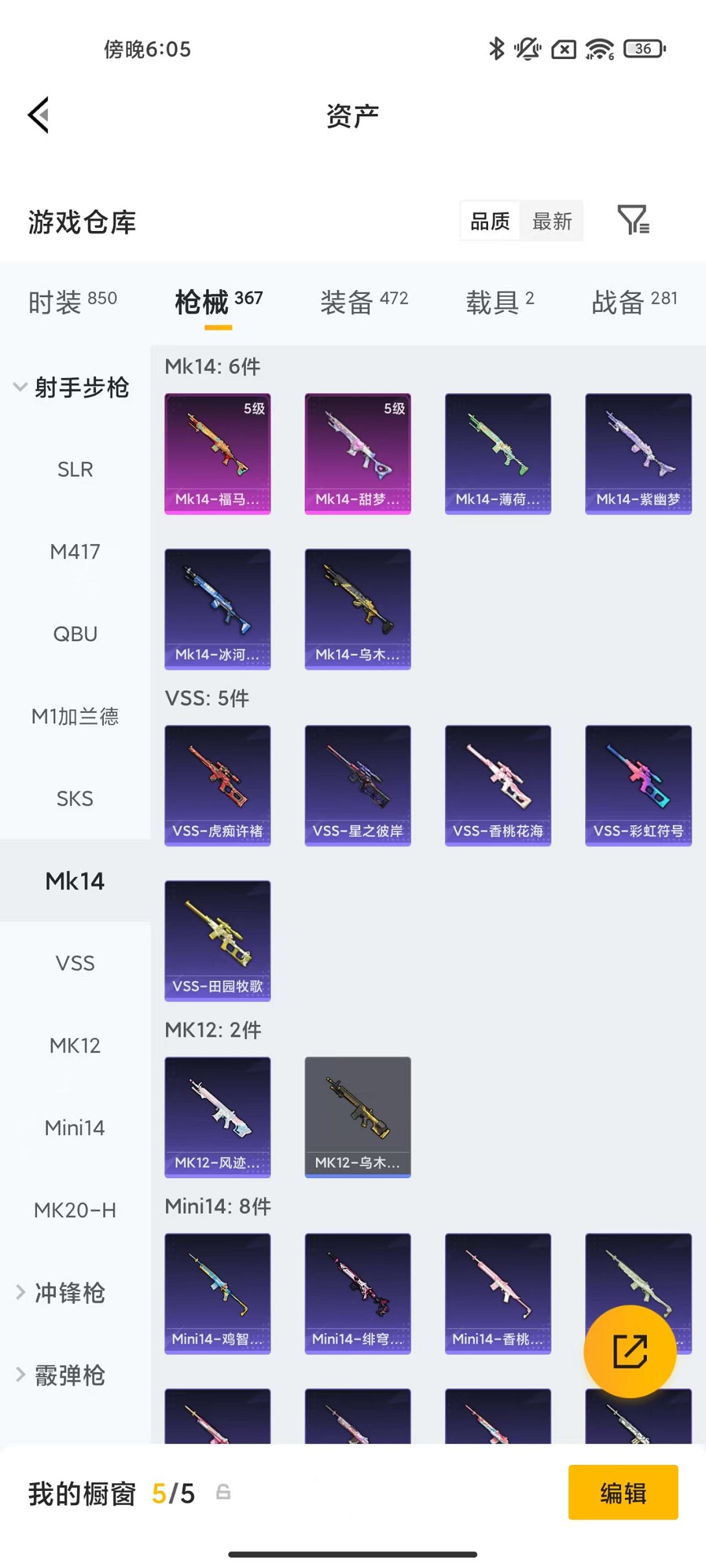Screen dimensions: 706x1568
Task: Open the filter funnel icon
Action: click(633, 221)
